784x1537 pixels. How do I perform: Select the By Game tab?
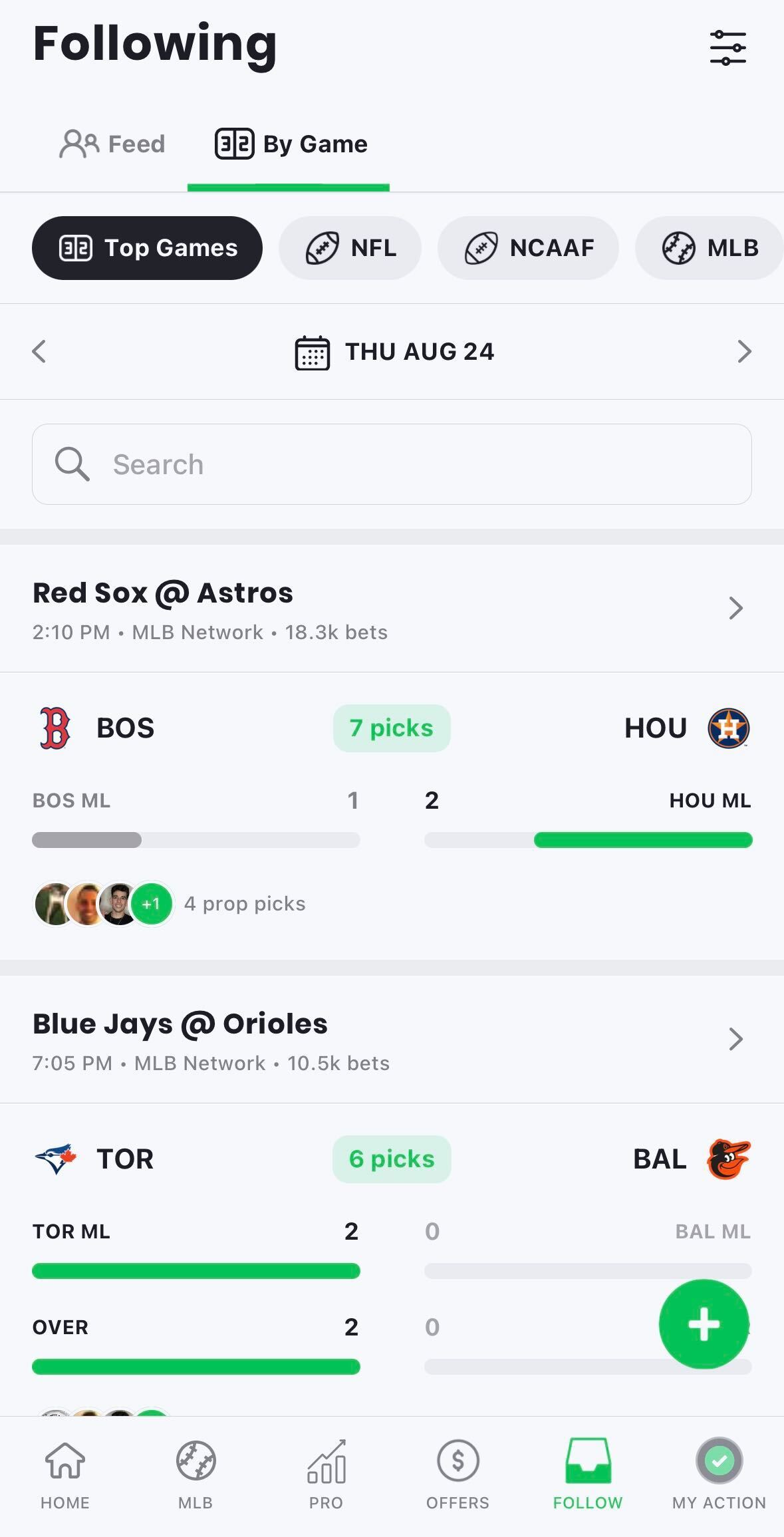291,144
